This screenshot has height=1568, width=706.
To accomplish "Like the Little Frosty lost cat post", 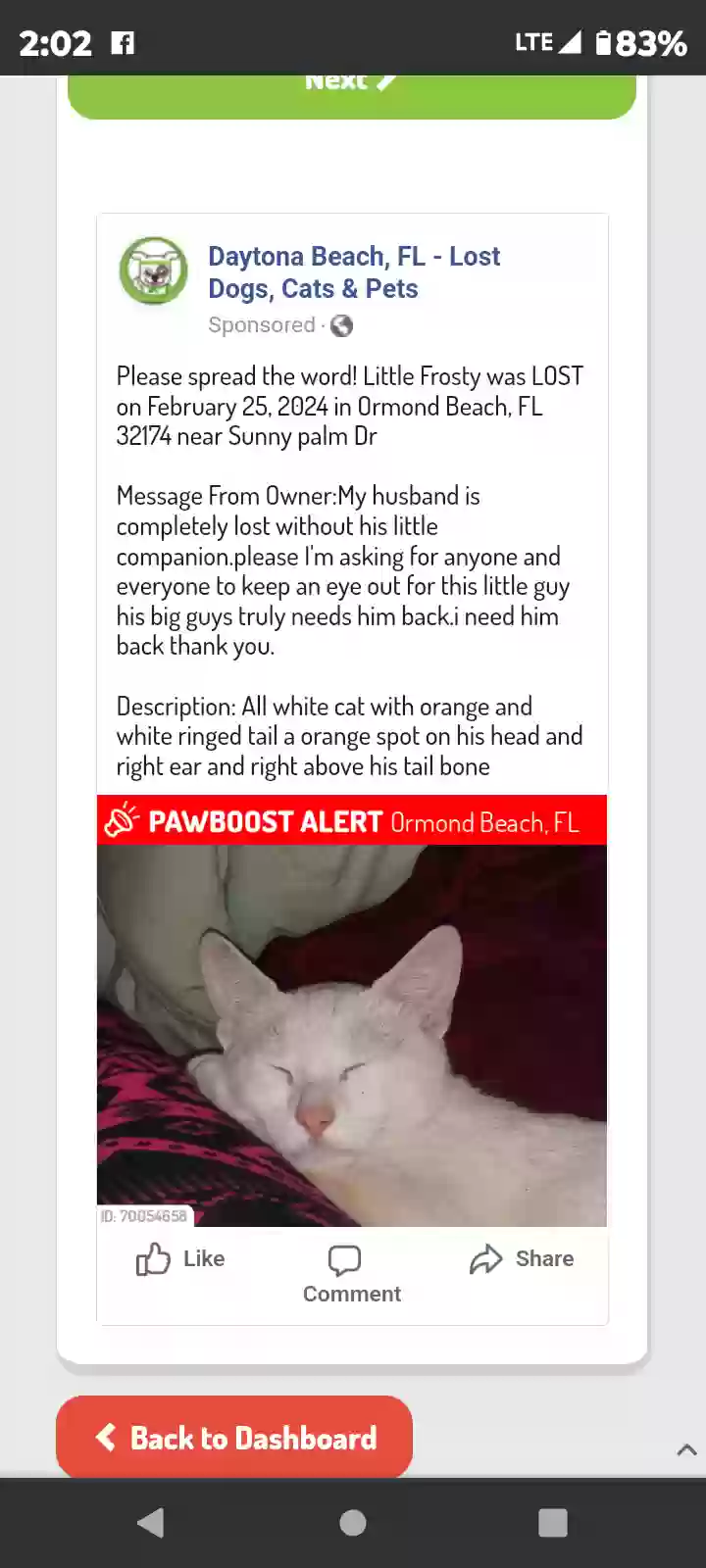I will pyautogui.click(x=180, y=1259).
